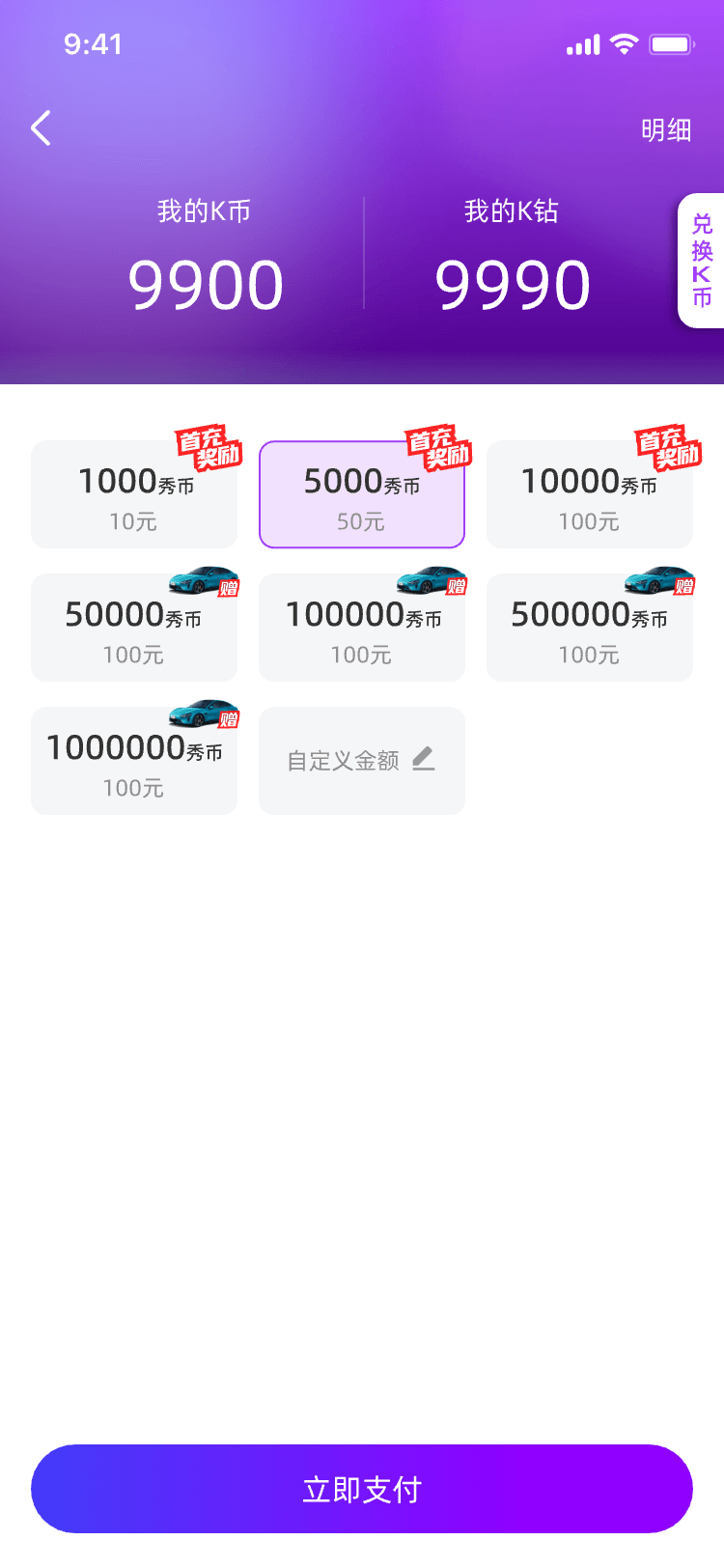Select the 100000秀币 recharge option
The height and width of the screenshot is (1568, 724).
click(x=361, y=628)
